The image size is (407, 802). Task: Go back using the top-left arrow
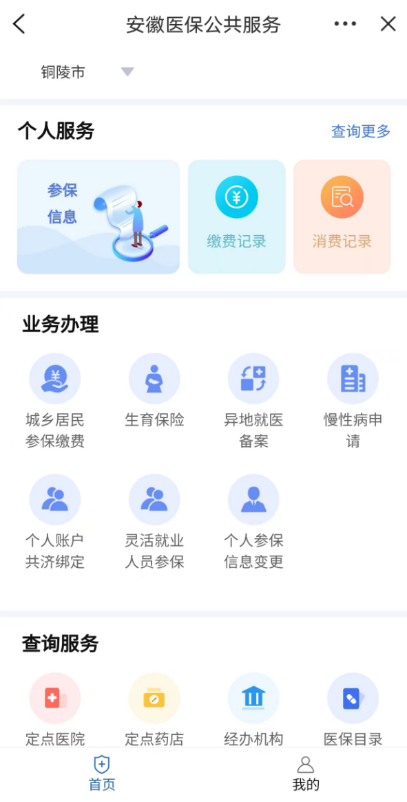click(x=19, y=24)
